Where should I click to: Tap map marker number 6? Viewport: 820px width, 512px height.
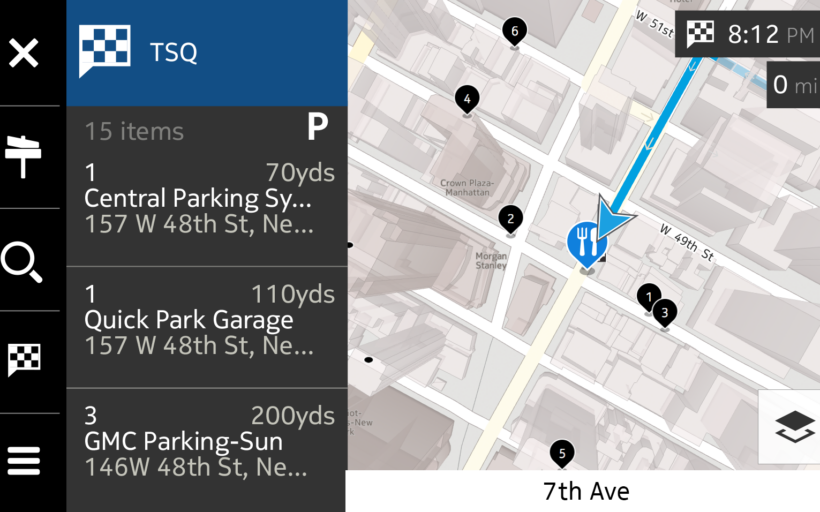pos(514,32)
